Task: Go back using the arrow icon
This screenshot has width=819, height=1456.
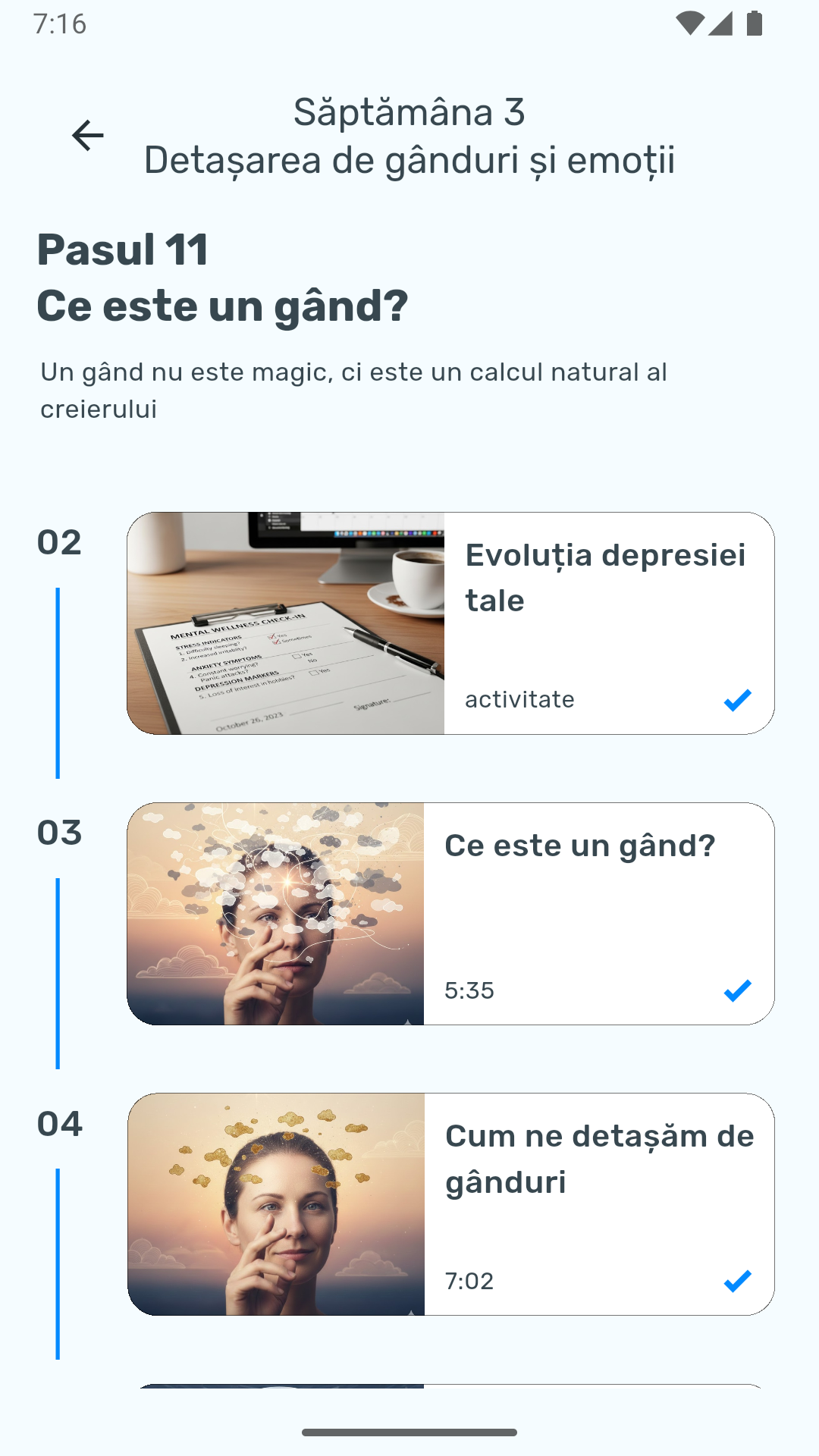Action: tap(88, 136)
